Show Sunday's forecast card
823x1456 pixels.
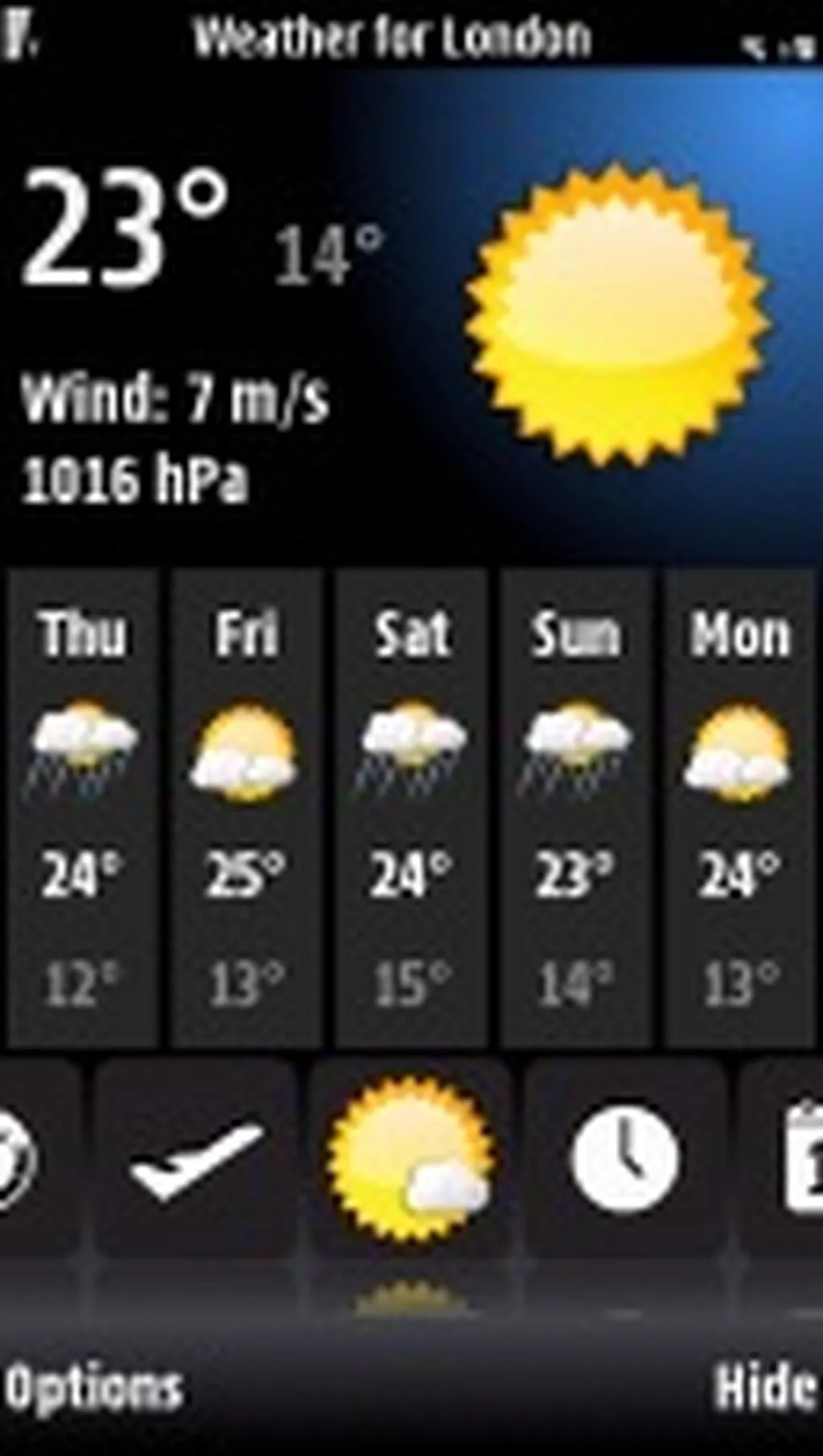[575, 808]
